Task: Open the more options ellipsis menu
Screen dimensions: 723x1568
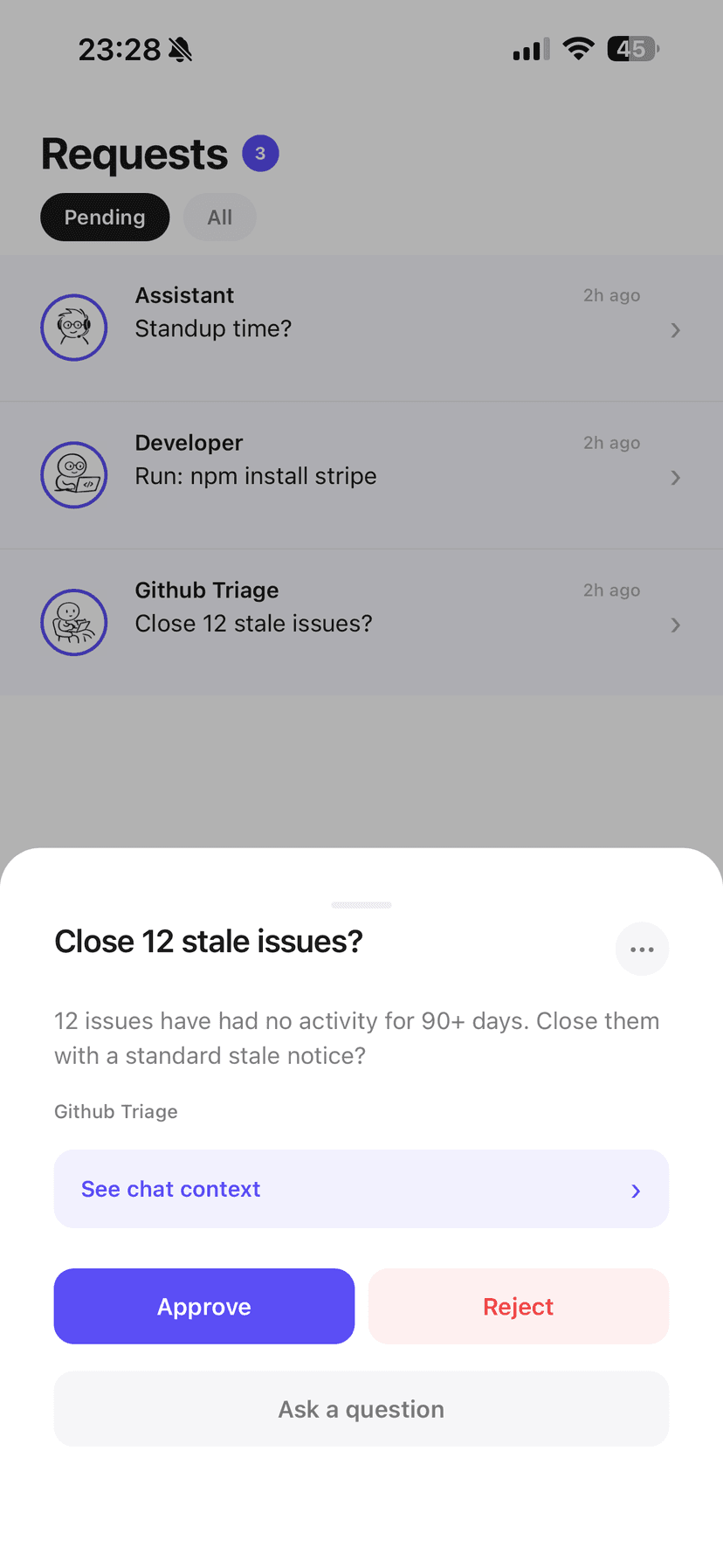Action: (642, 949)
